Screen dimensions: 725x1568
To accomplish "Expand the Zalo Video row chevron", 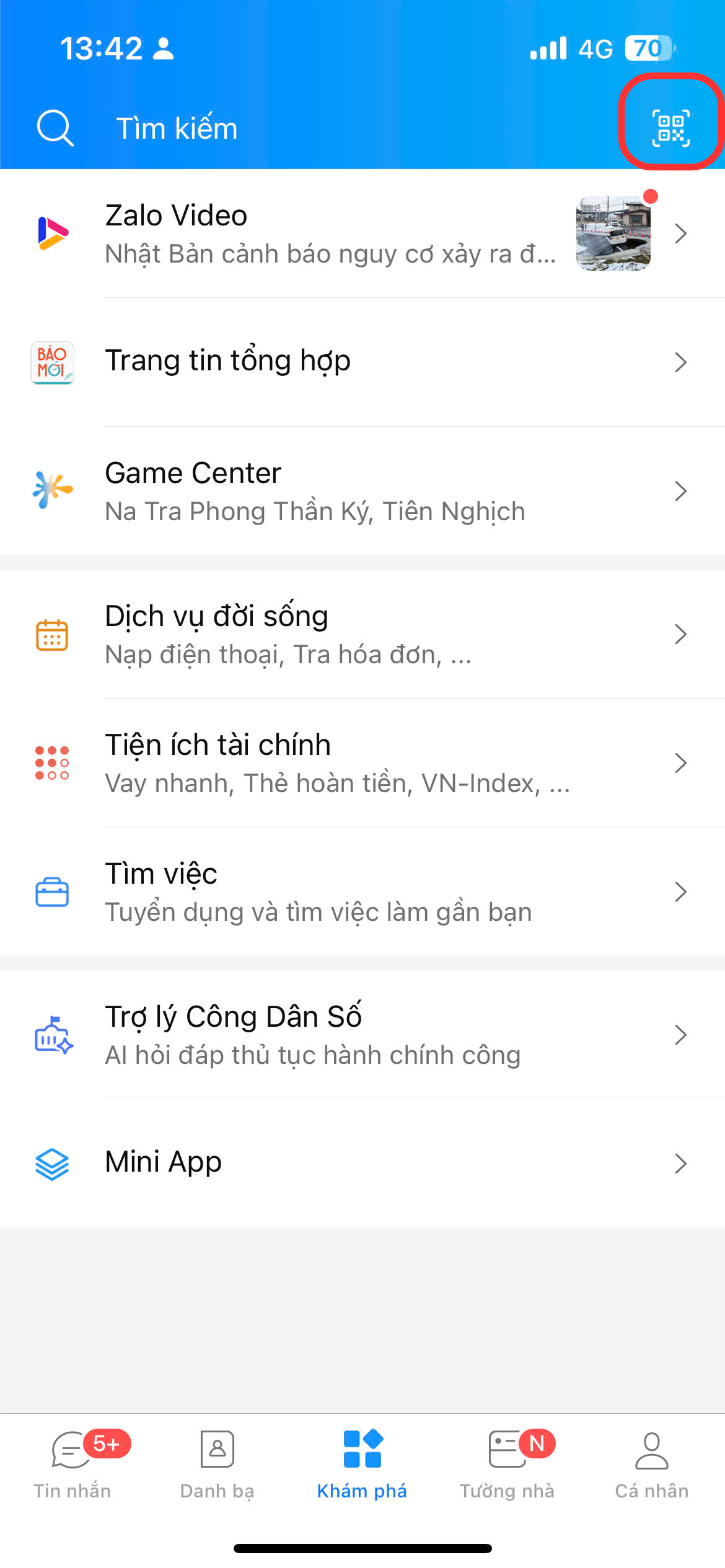I will 682,233.
